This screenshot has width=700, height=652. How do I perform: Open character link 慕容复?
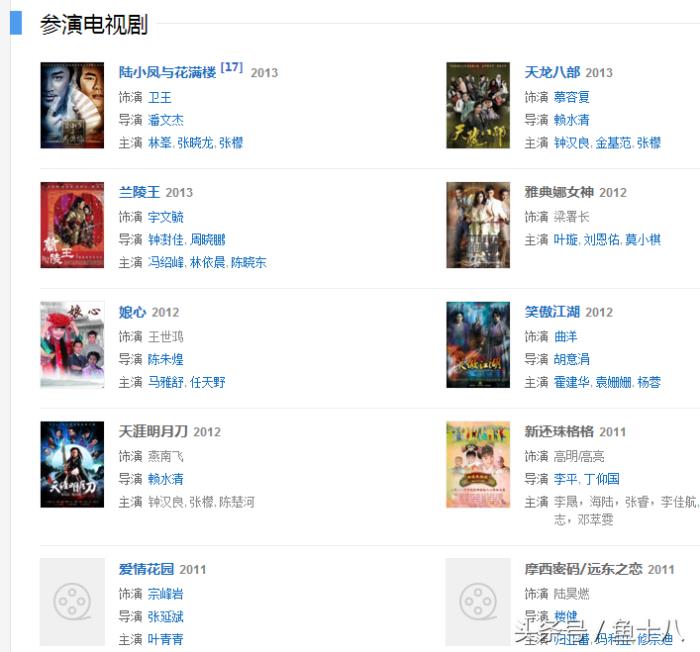click(572, 97)
